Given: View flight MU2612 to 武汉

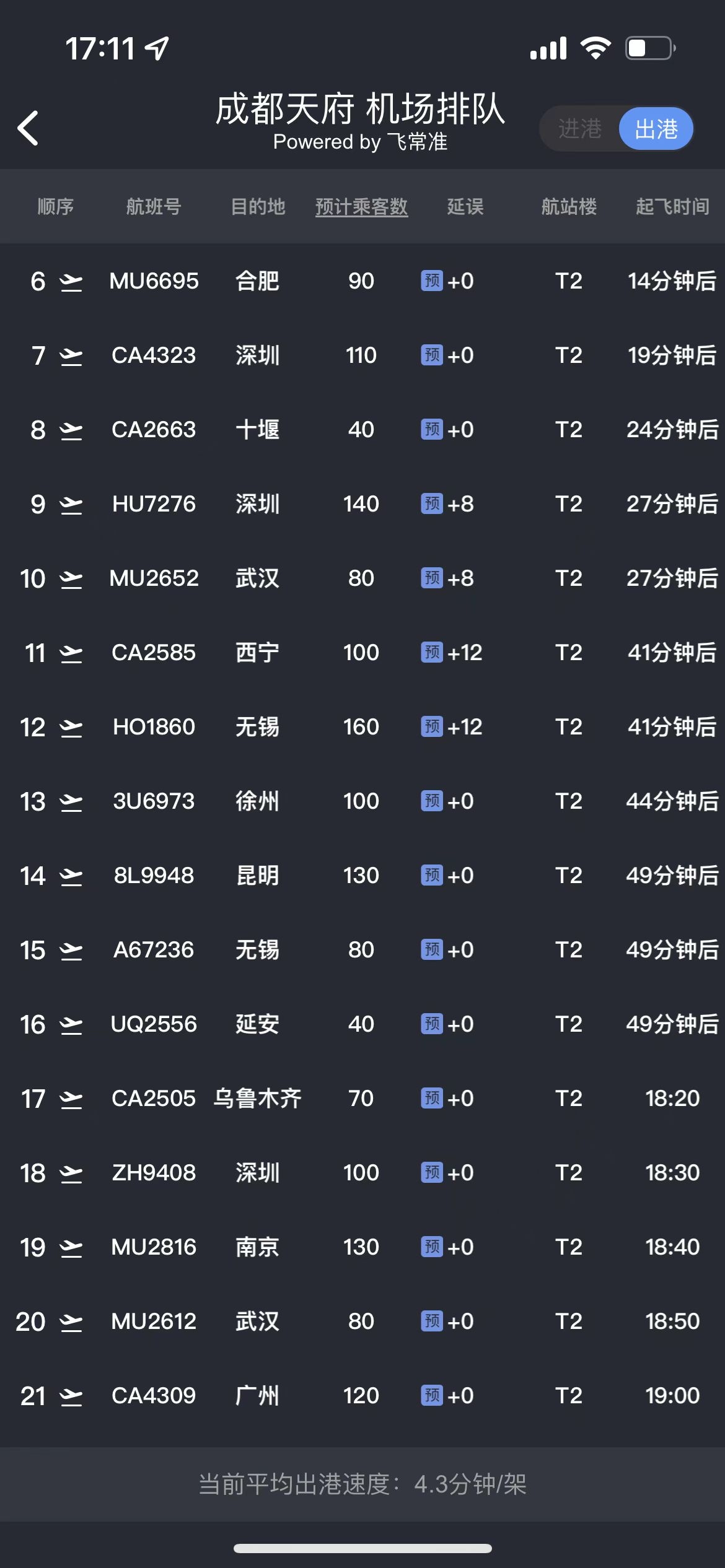Looking at the screenshot, I should tap(154, 1322).
